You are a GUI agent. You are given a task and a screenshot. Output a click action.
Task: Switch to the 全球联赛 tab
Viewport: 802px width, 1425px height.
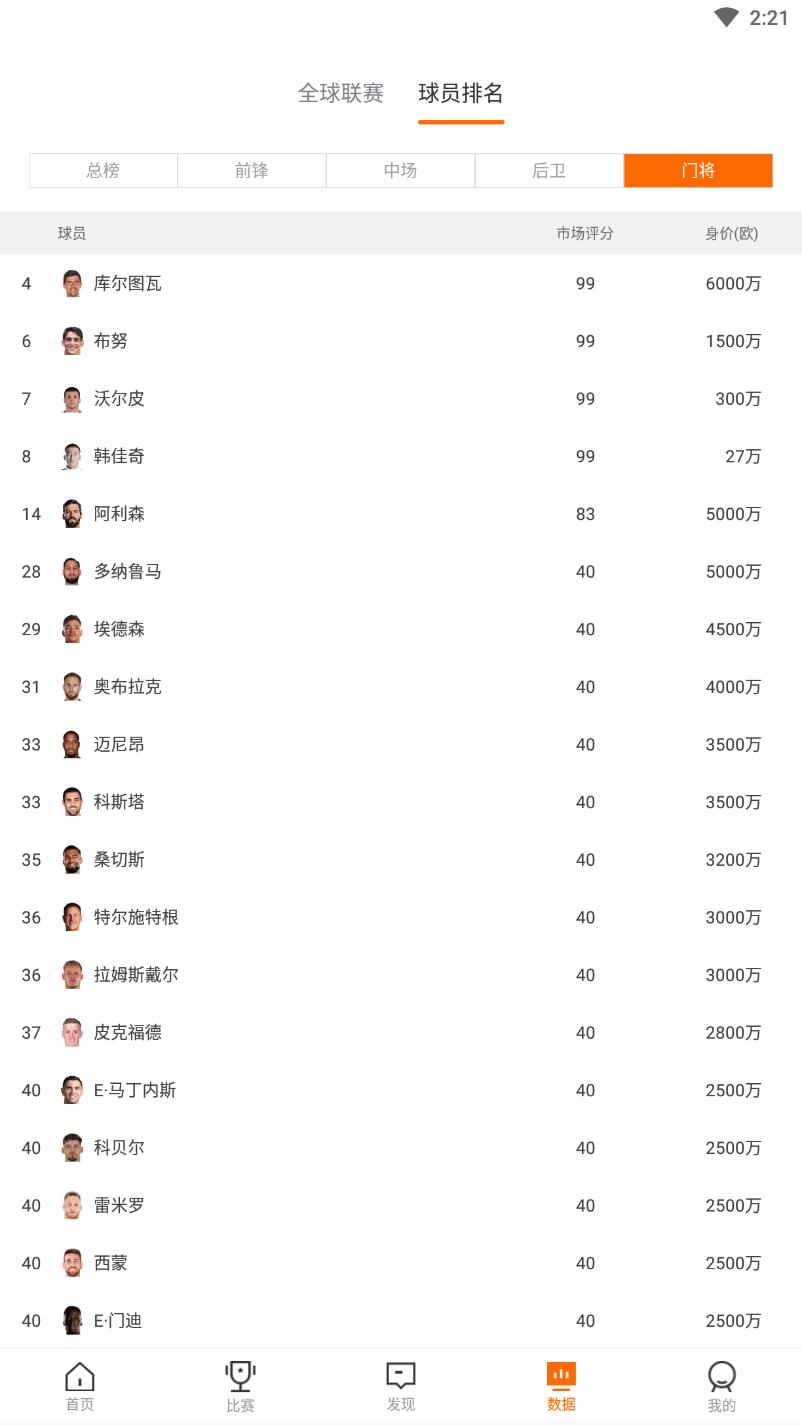tap(341, 92)
